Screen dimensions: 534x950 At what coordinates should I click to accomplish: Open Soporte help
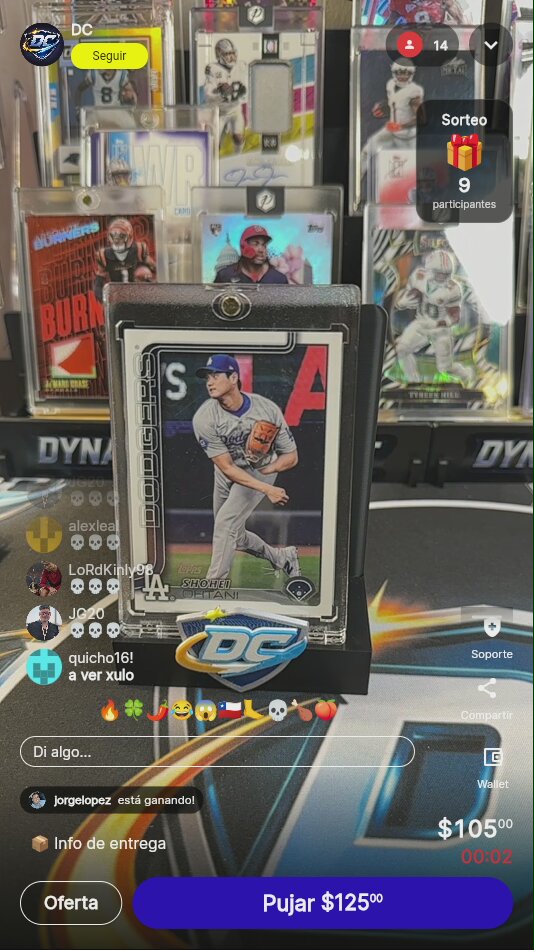click(x=492, y=639)
